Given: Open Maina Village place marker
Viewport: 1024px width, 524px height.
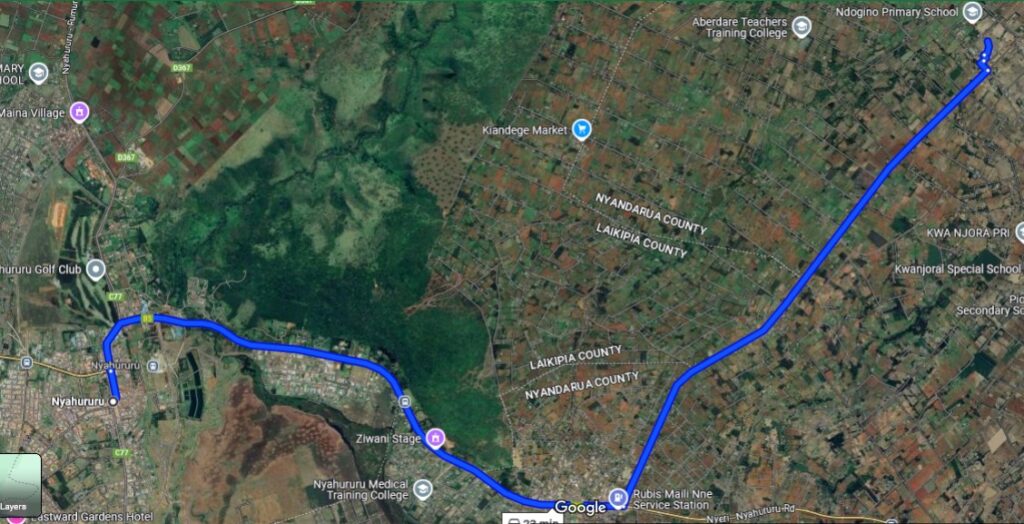Looking at the screenshot, I should coord(78,112).
